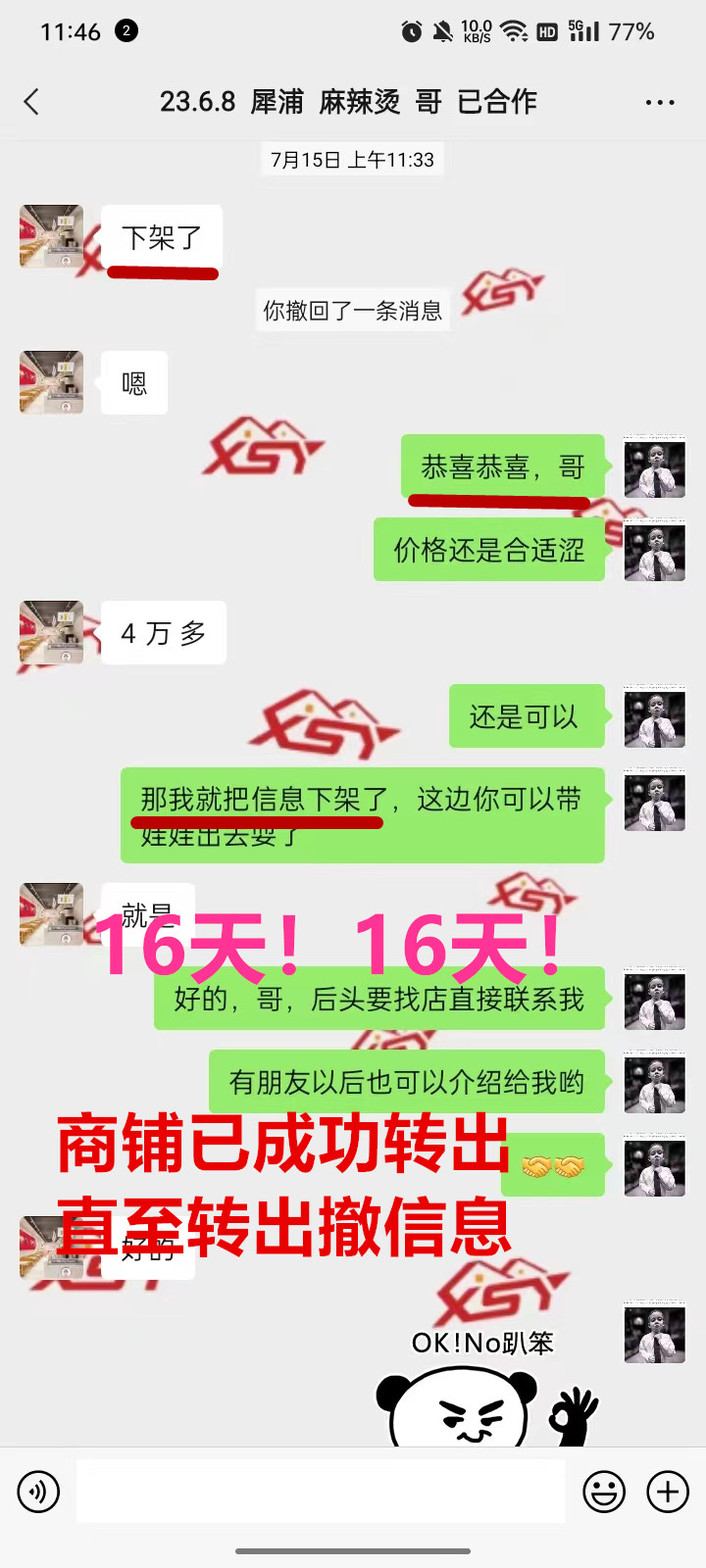Open the chat info overflow menu
The height and width of the screenshot is (1568, 706).
point(659,102)
